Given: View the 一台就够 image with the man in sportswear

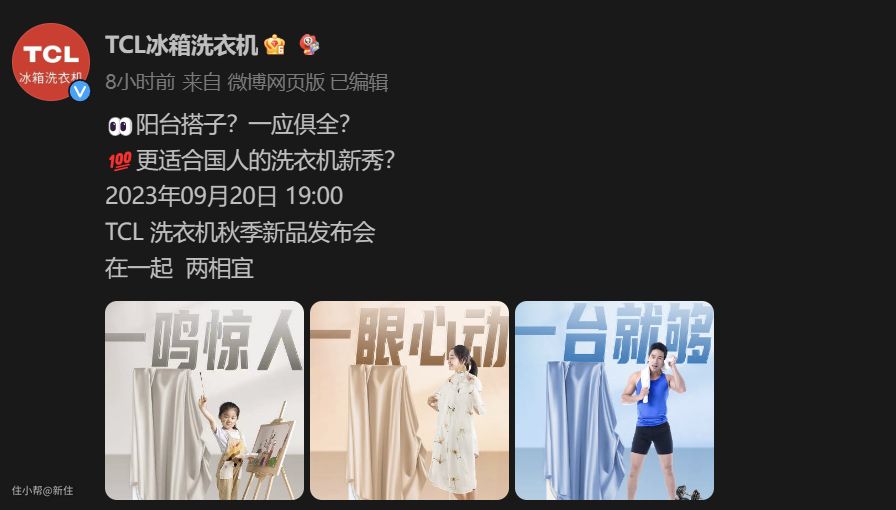Looking at the screenshot, I should [x=614, y=400].
